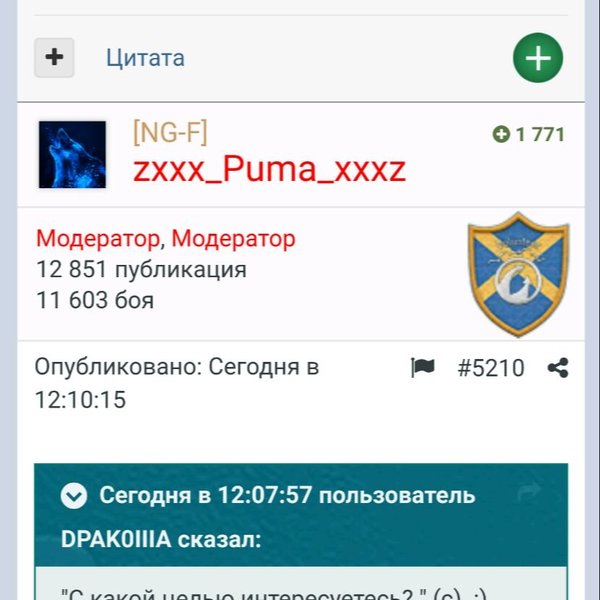Share post #5210
Image resolution: width=600 pixels, height=600 pixels.
(558, 368)
